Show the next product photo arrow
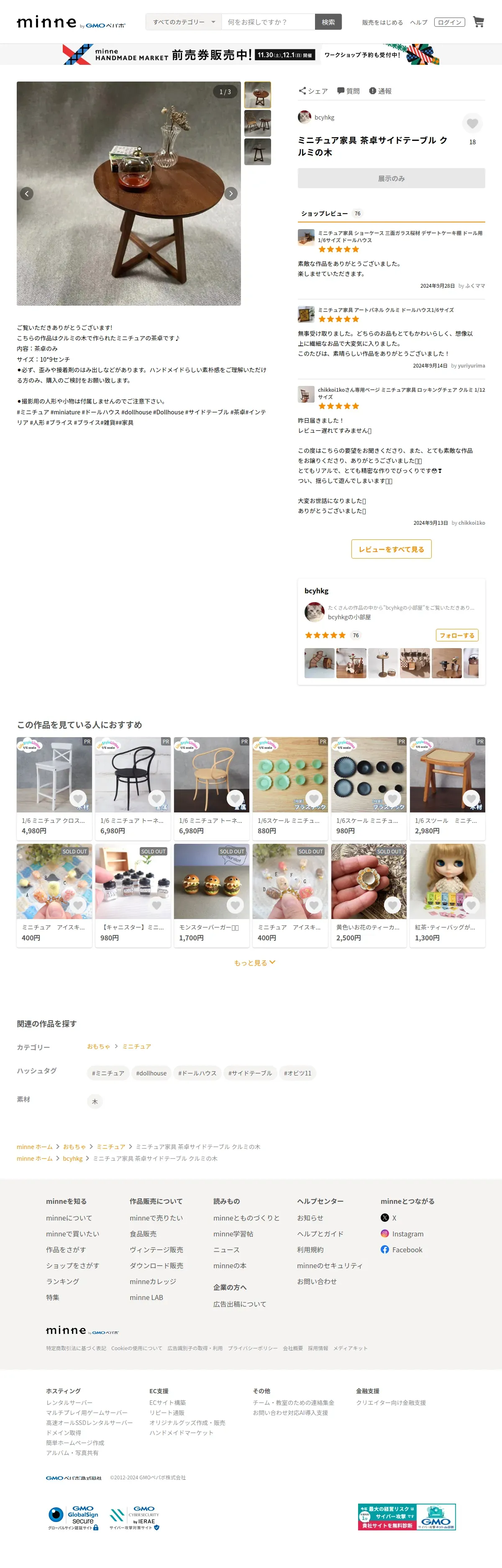 pos(231,194)
